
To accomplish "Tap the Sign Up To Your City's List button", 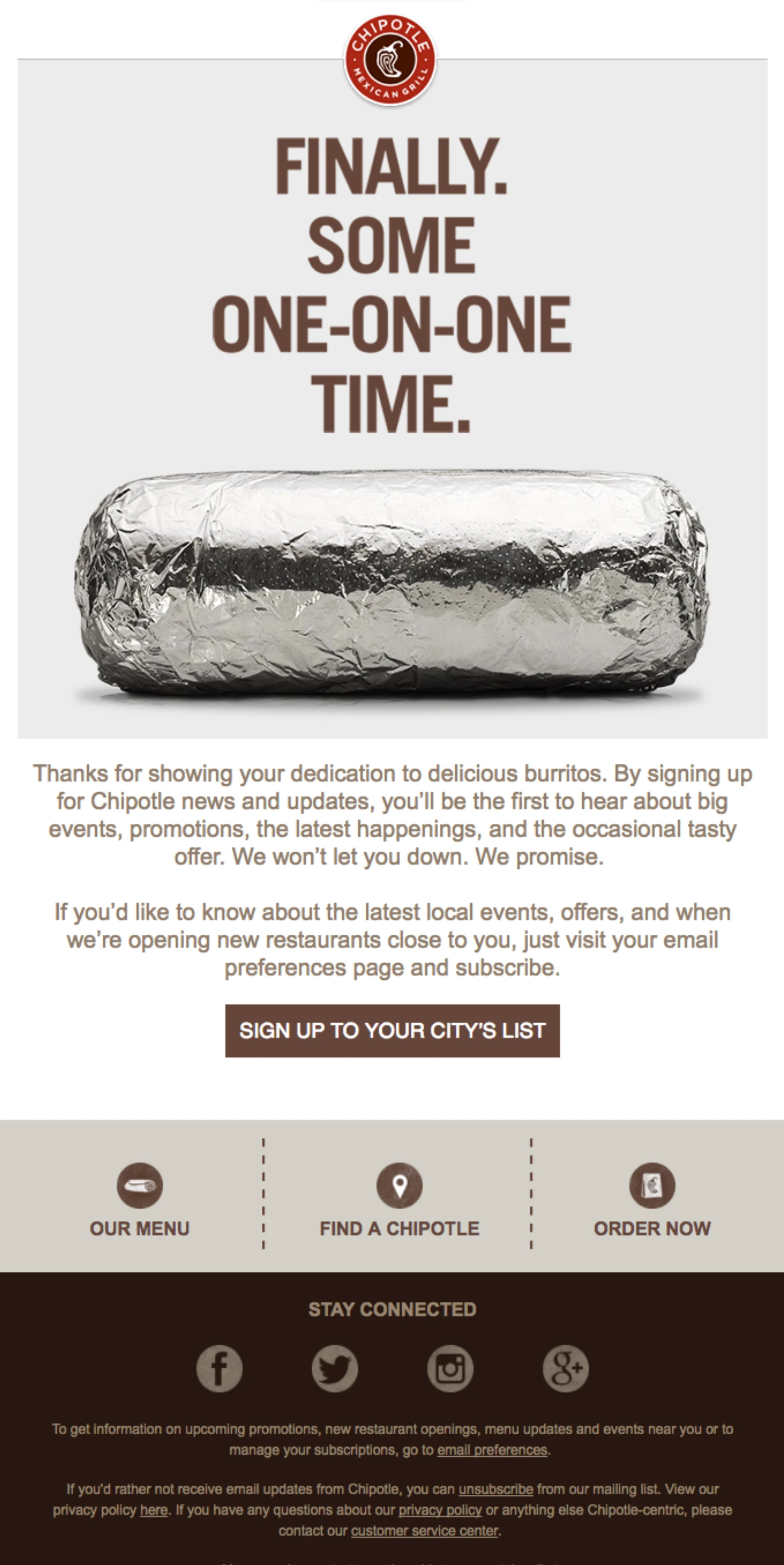I will point(392,1030).
